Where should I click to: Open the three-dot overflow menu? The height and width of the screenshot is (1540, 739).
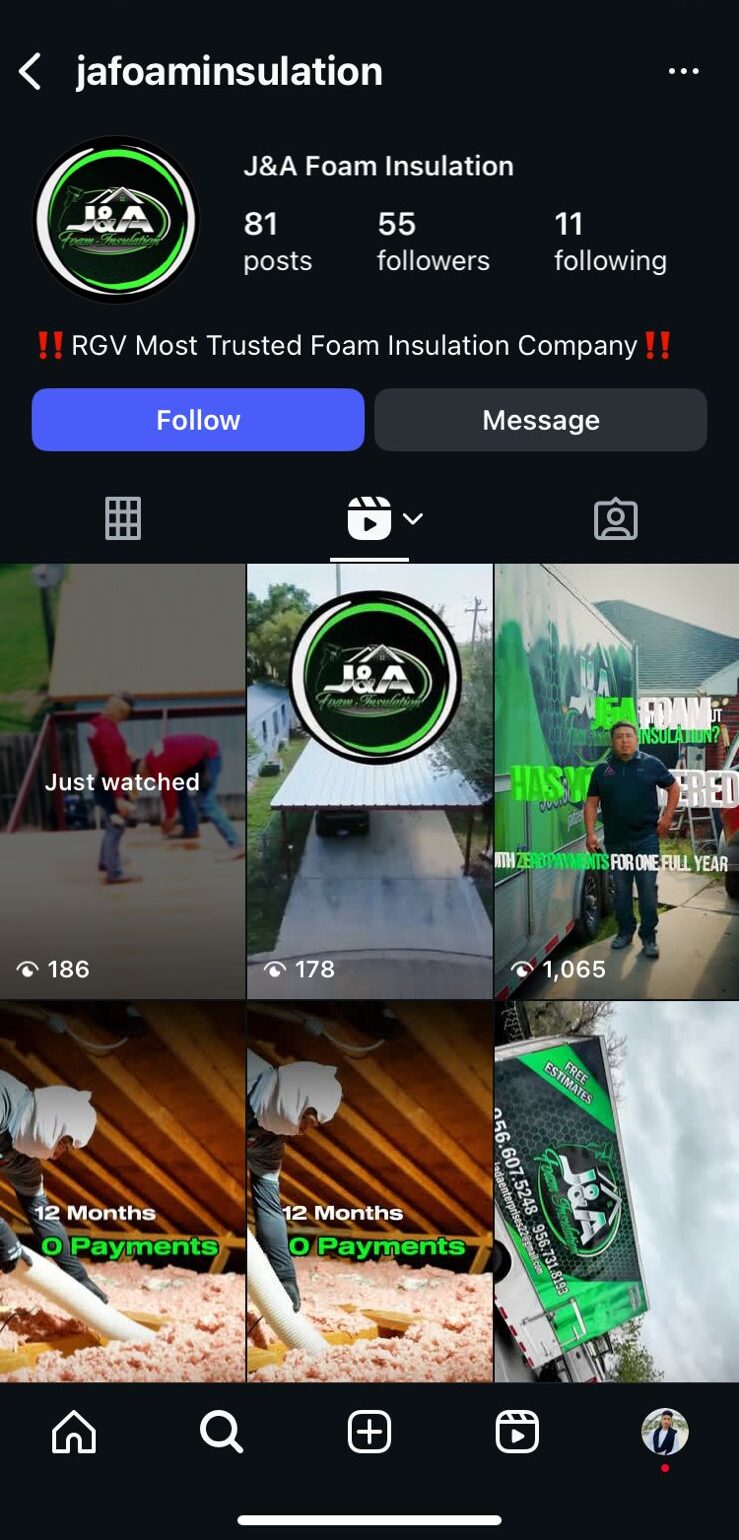click(x=683, y=72)
